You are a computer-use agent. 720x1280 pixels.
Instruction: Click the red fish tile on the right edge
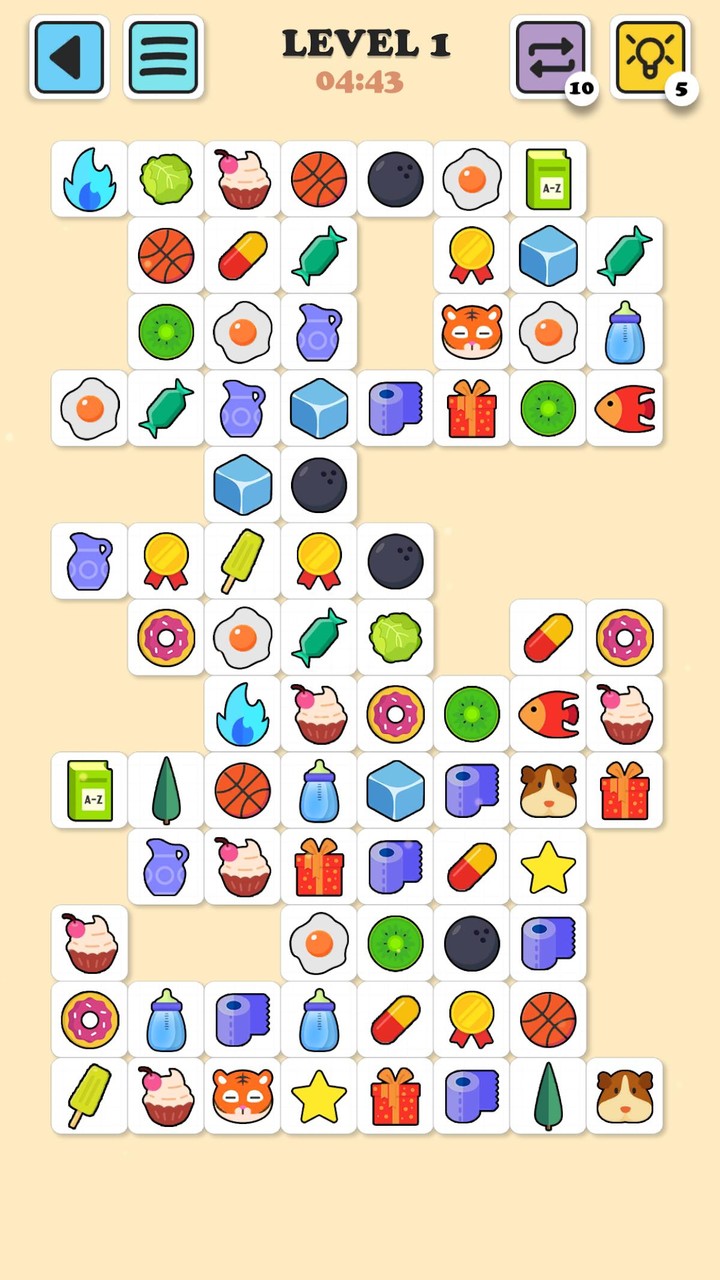pyautogui.click(x=624, y=408)
